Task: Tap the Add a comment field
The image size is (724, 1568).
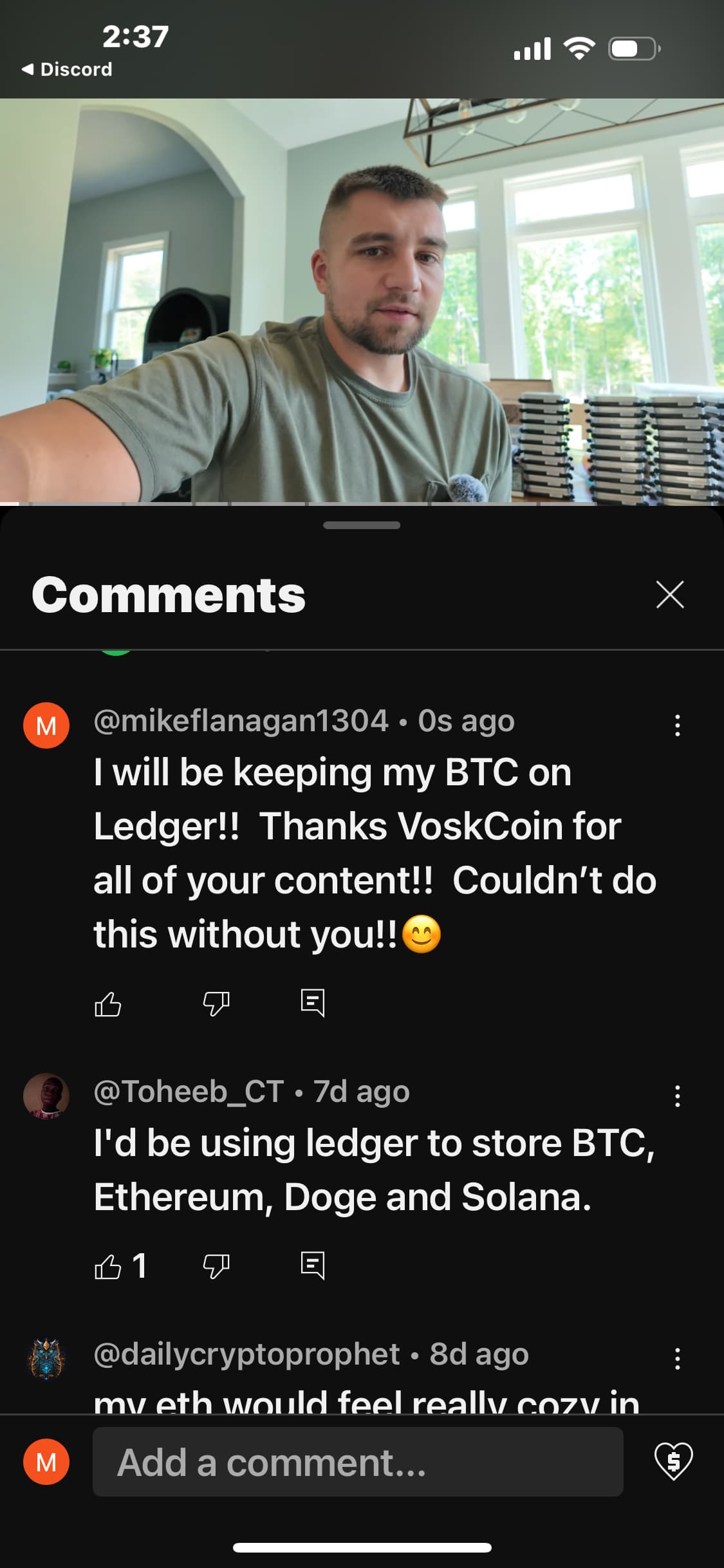Action: (x=358, y=1462)
